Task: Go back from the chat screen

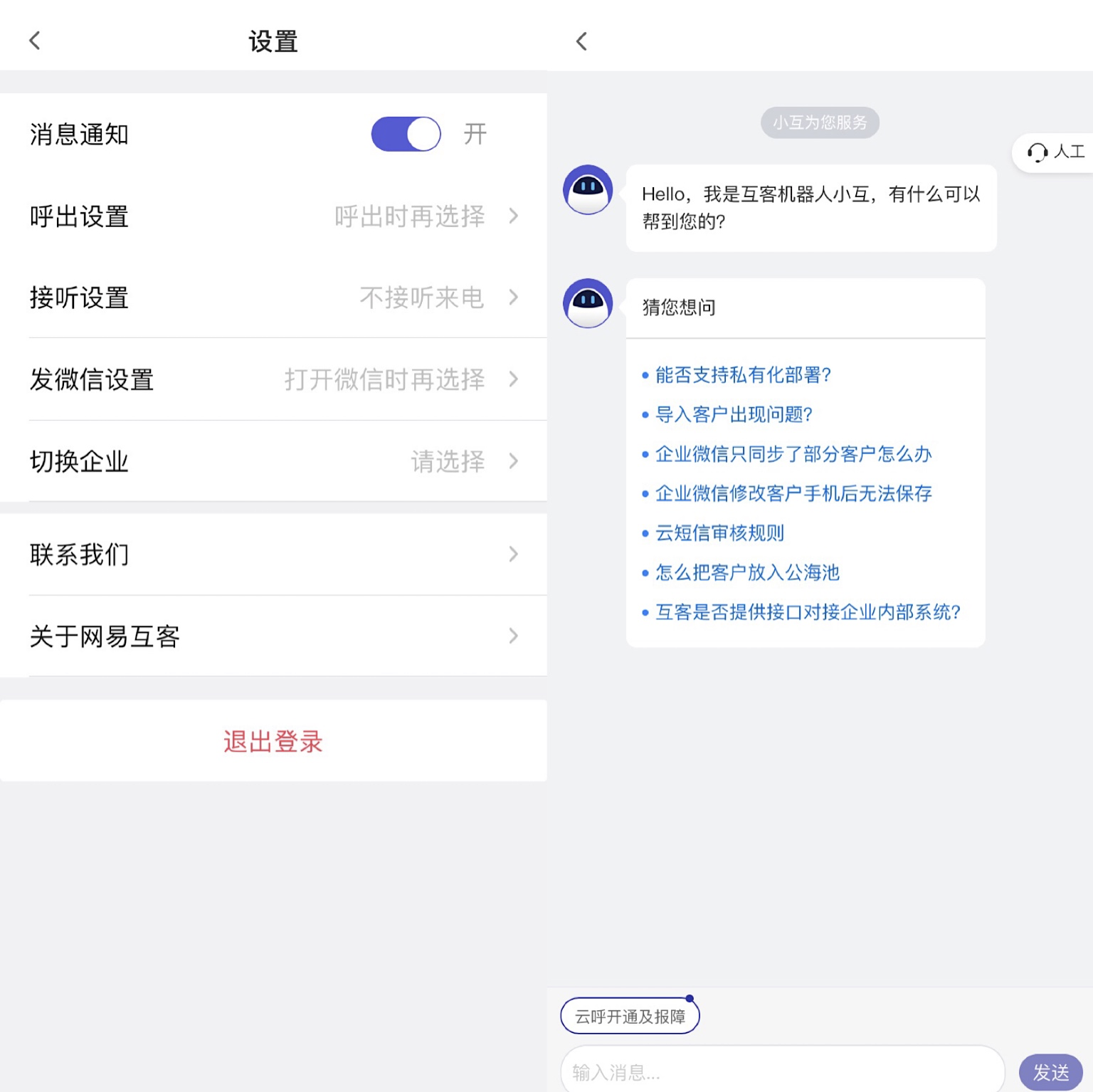Action: click(x=581, y=41)
